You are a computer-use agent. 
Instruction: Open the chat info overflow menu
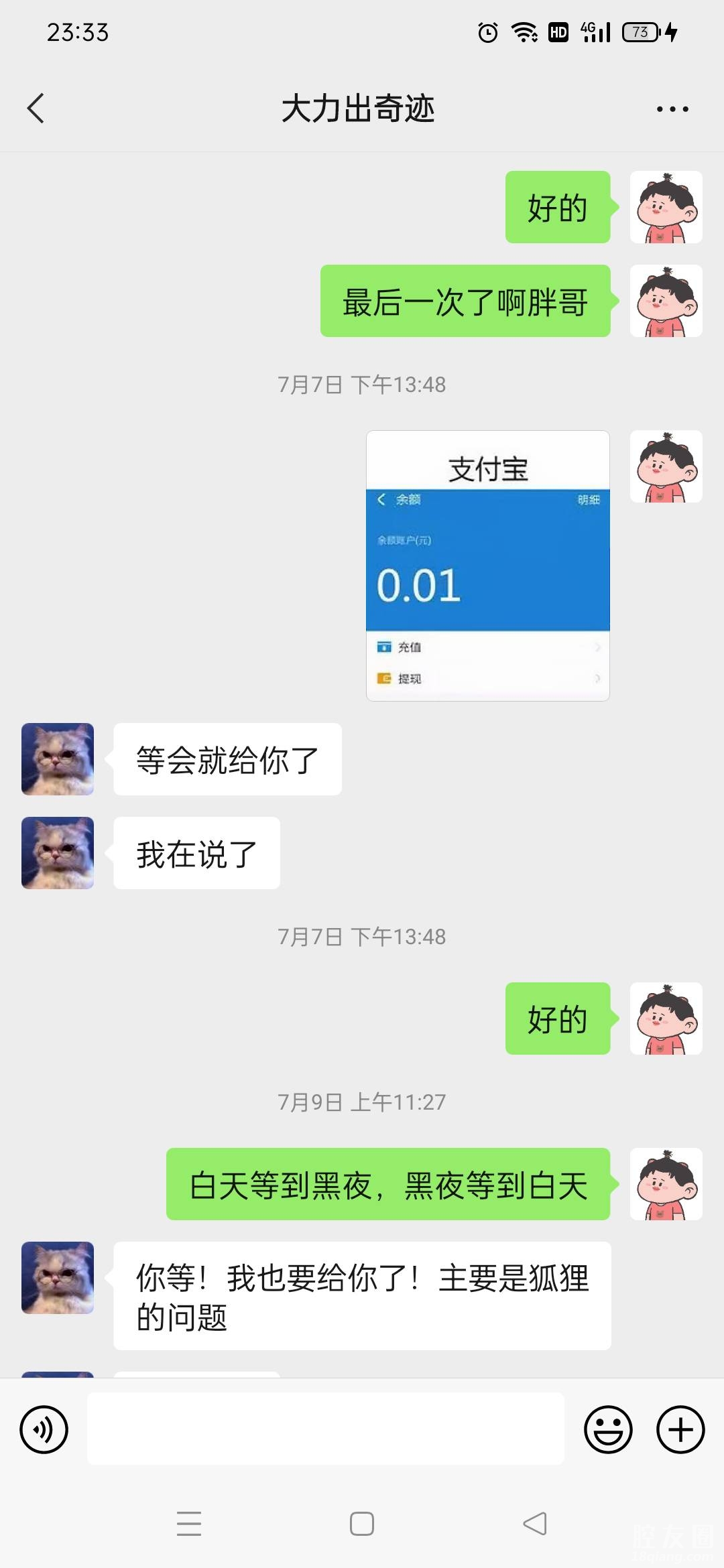coord(672,109)
